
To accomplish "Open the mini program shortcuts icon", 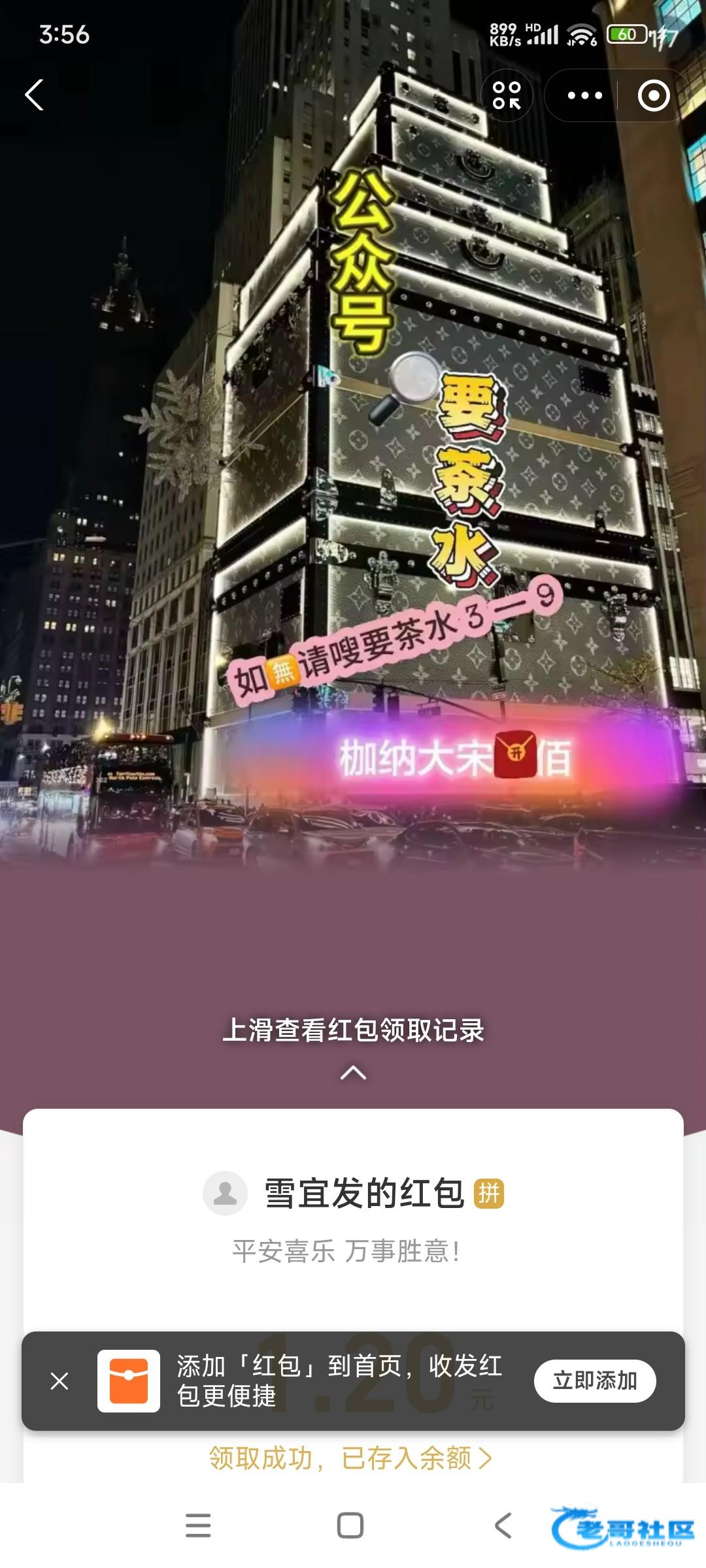I will tap(507, 95).
